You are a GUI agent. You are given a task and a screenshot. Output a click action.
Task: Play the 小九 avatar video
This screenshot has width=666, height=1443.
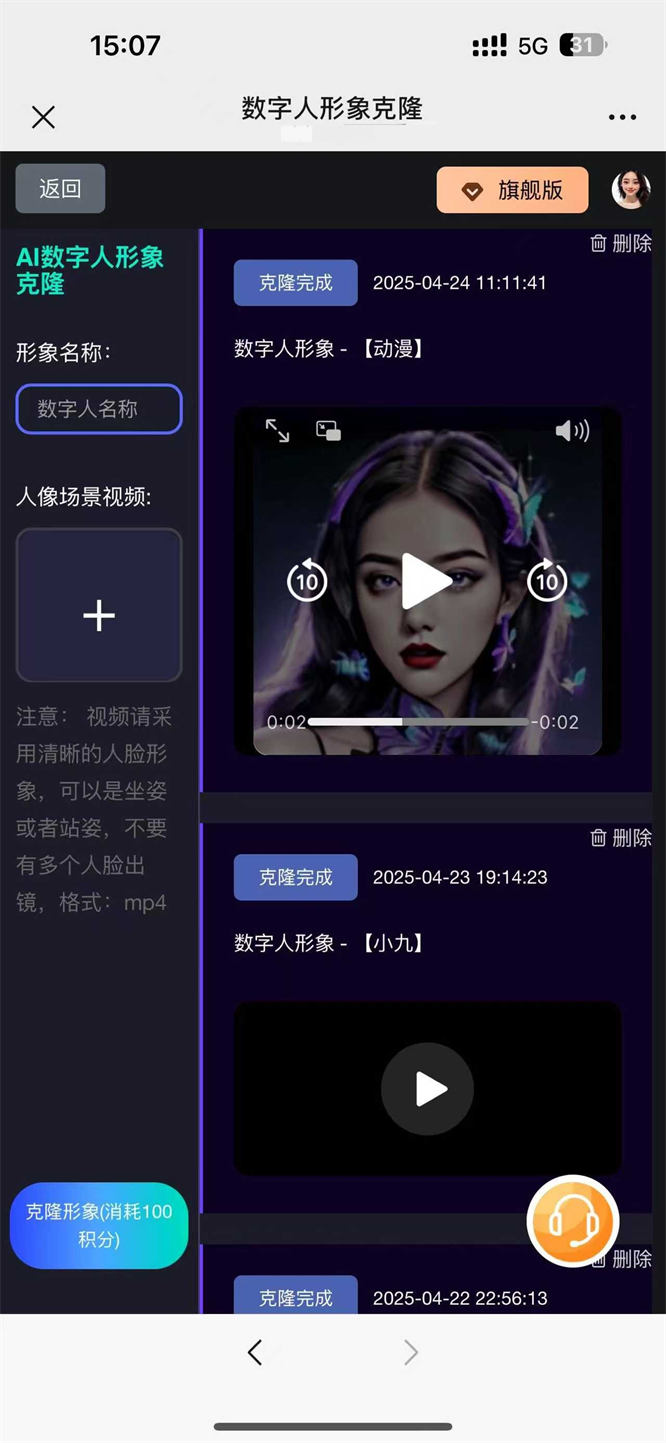click(x=427, y=1089)
